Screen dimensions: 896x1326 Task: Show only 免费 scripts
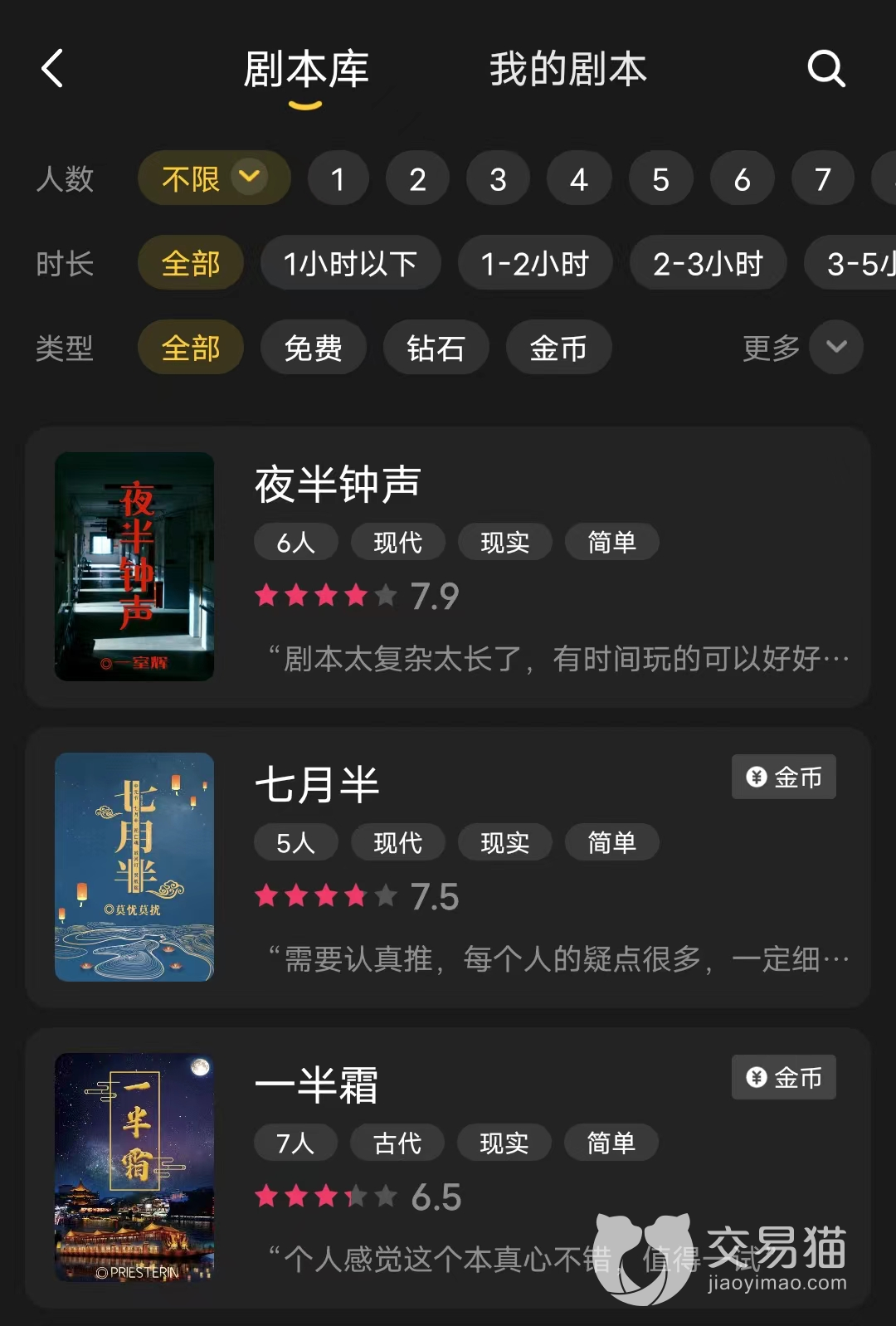(x=313, y=348)
